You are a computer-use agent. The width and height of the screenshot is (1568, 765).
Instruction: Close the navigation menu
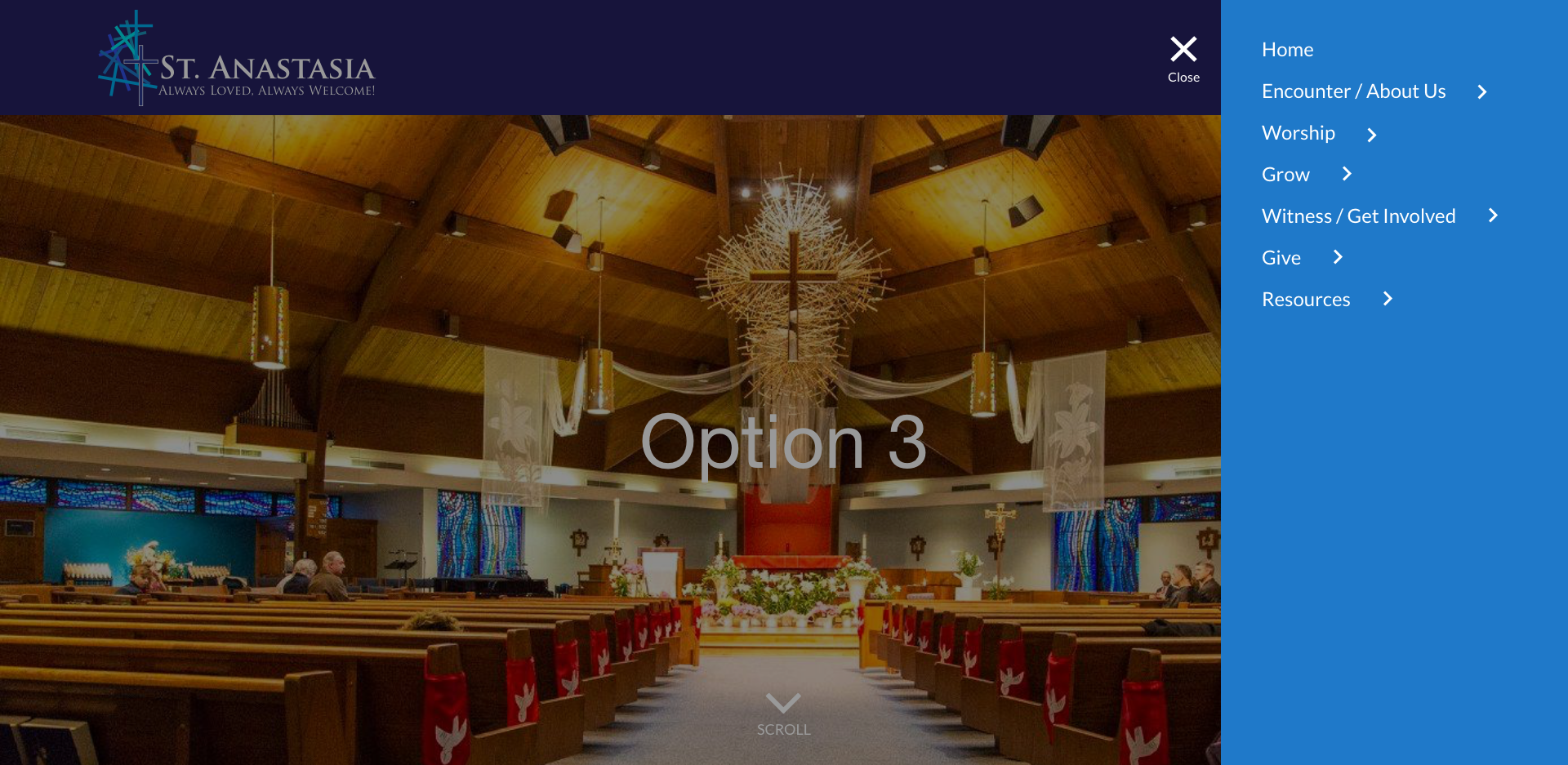(x=1183, y=57)
